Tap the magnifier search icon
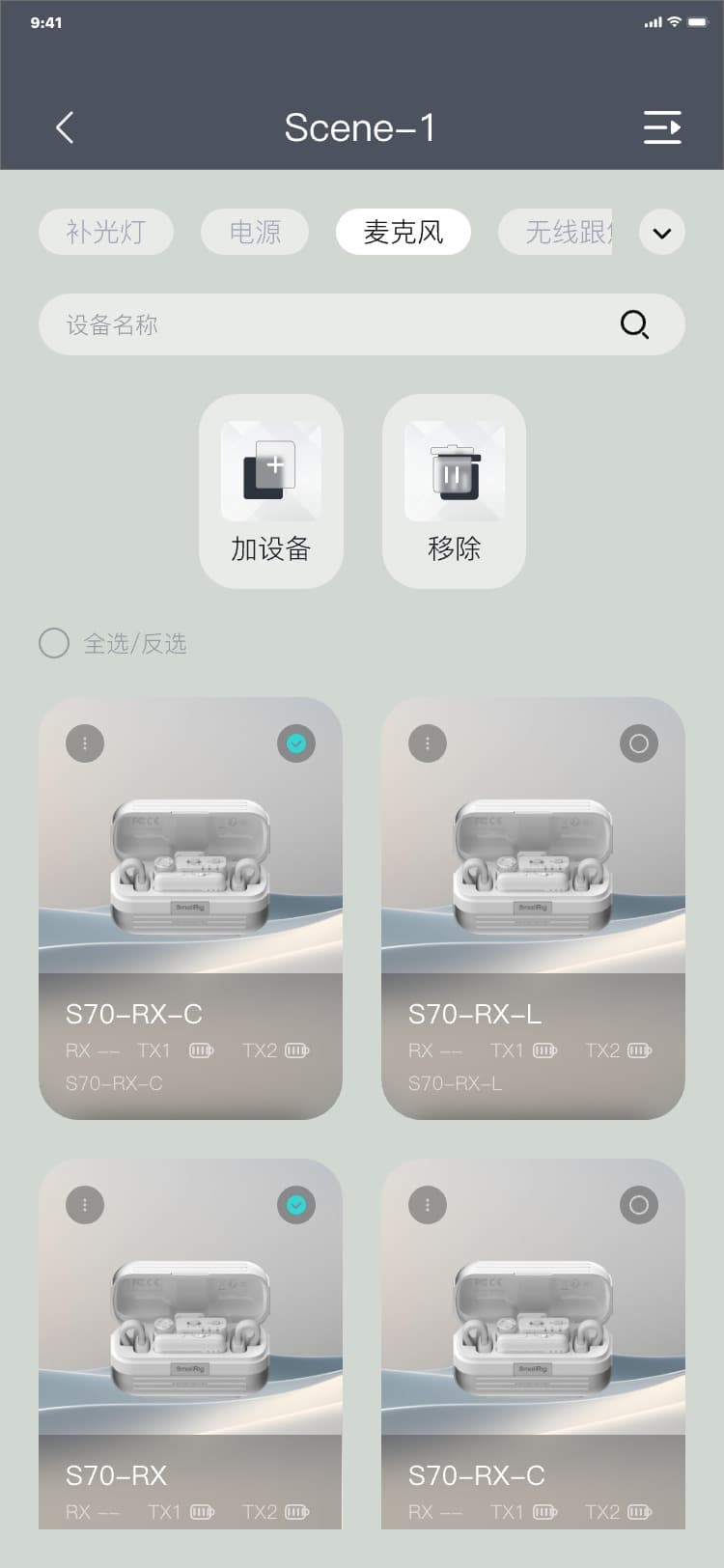This screenshot has width=724, height=1568. click(x=634, y=324)
